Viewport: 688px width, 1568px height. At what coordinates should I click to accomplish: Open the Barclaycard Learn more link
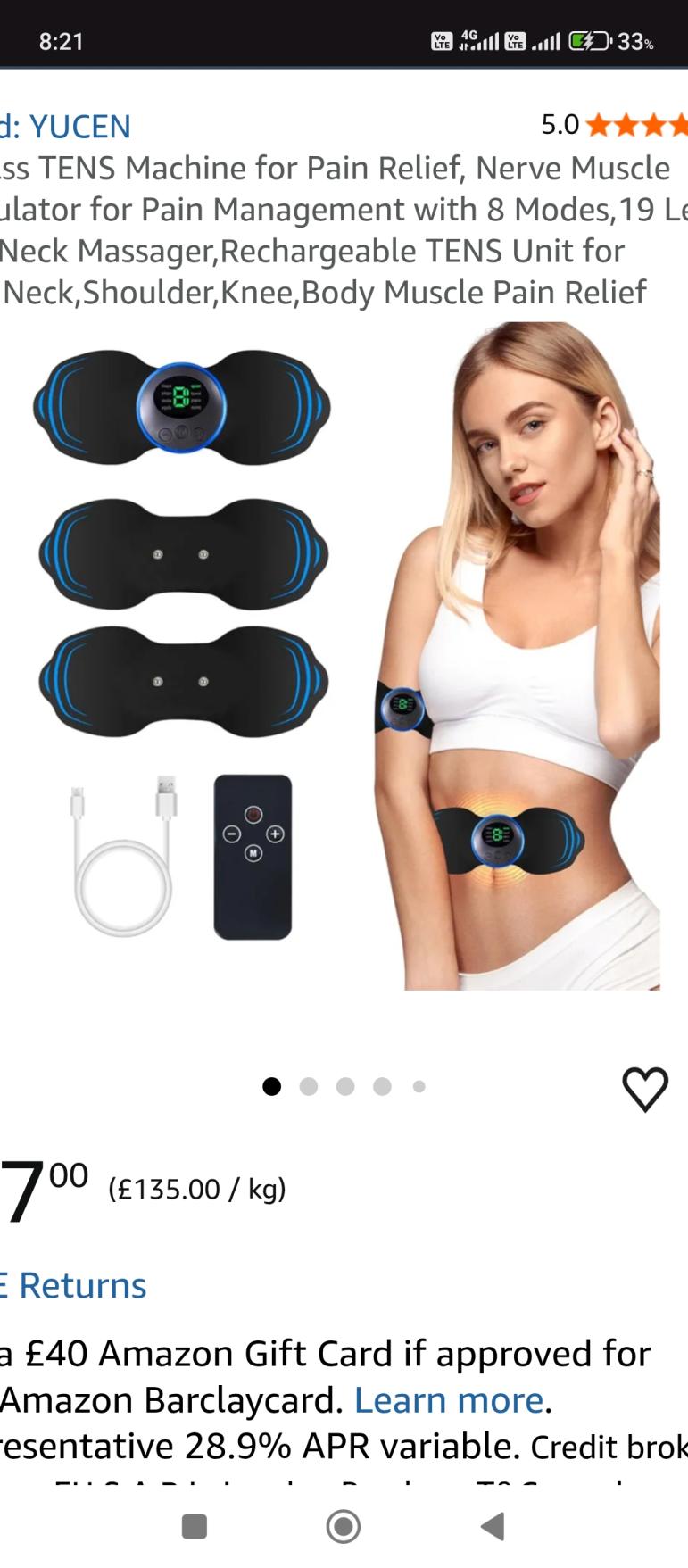[449, 1400]
